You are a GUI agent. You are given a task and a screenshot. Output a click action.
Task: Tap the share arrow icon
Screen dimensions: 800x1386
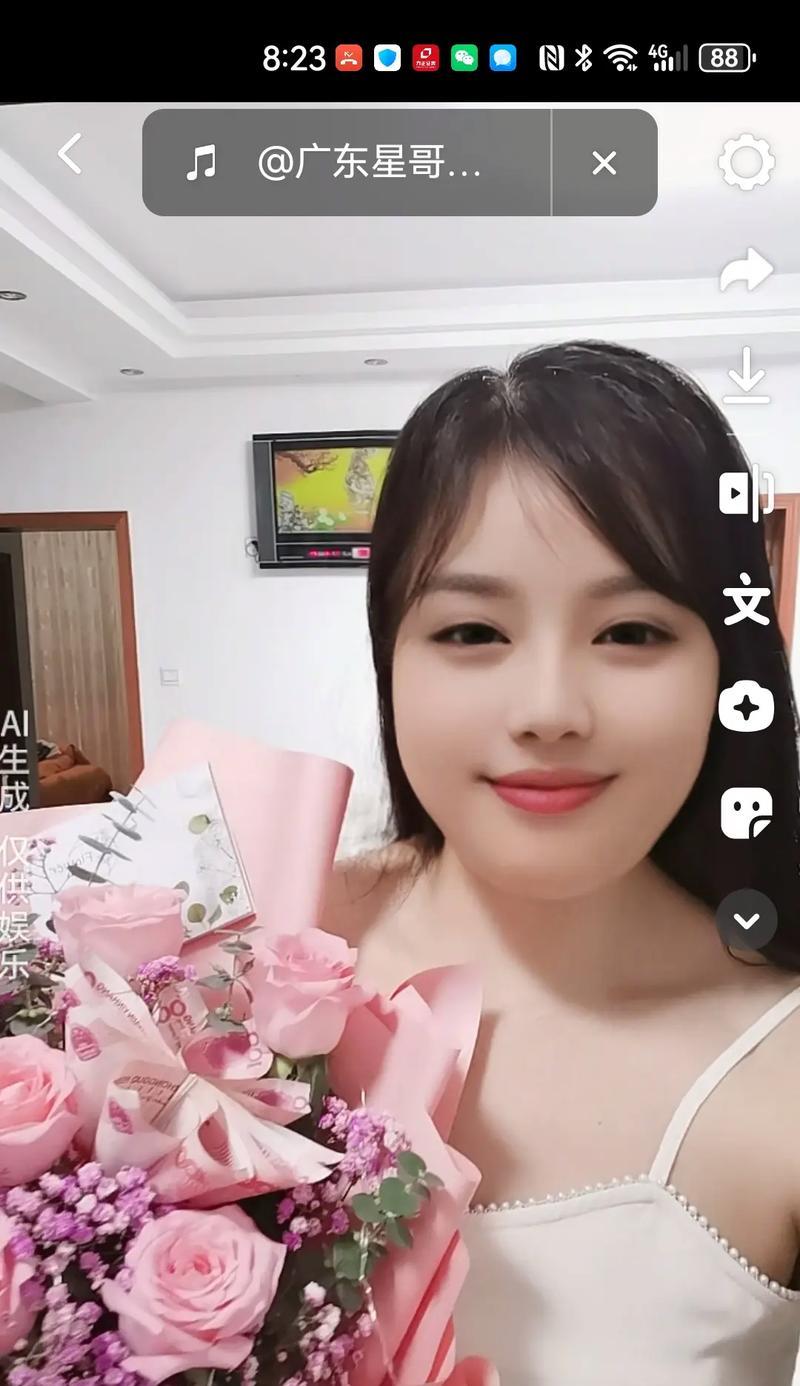746,271
